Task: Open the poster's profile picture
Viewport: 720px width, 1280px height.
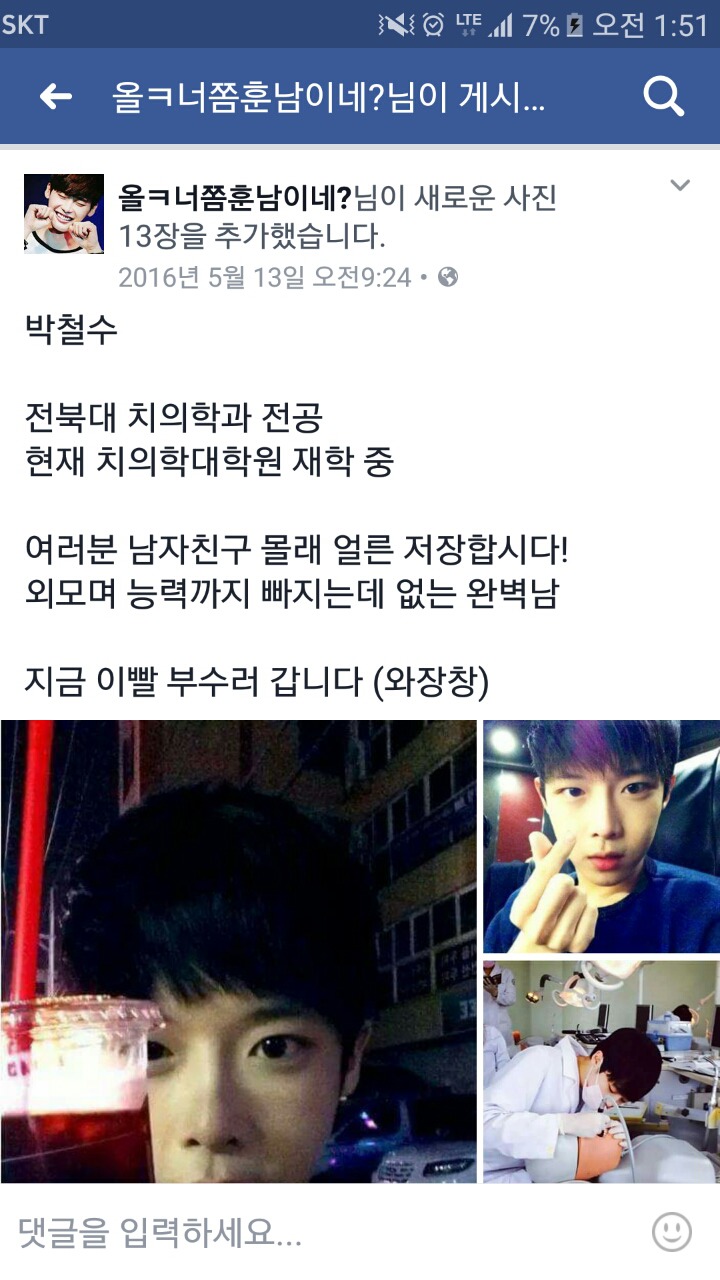Action: [x=64, y=214]
